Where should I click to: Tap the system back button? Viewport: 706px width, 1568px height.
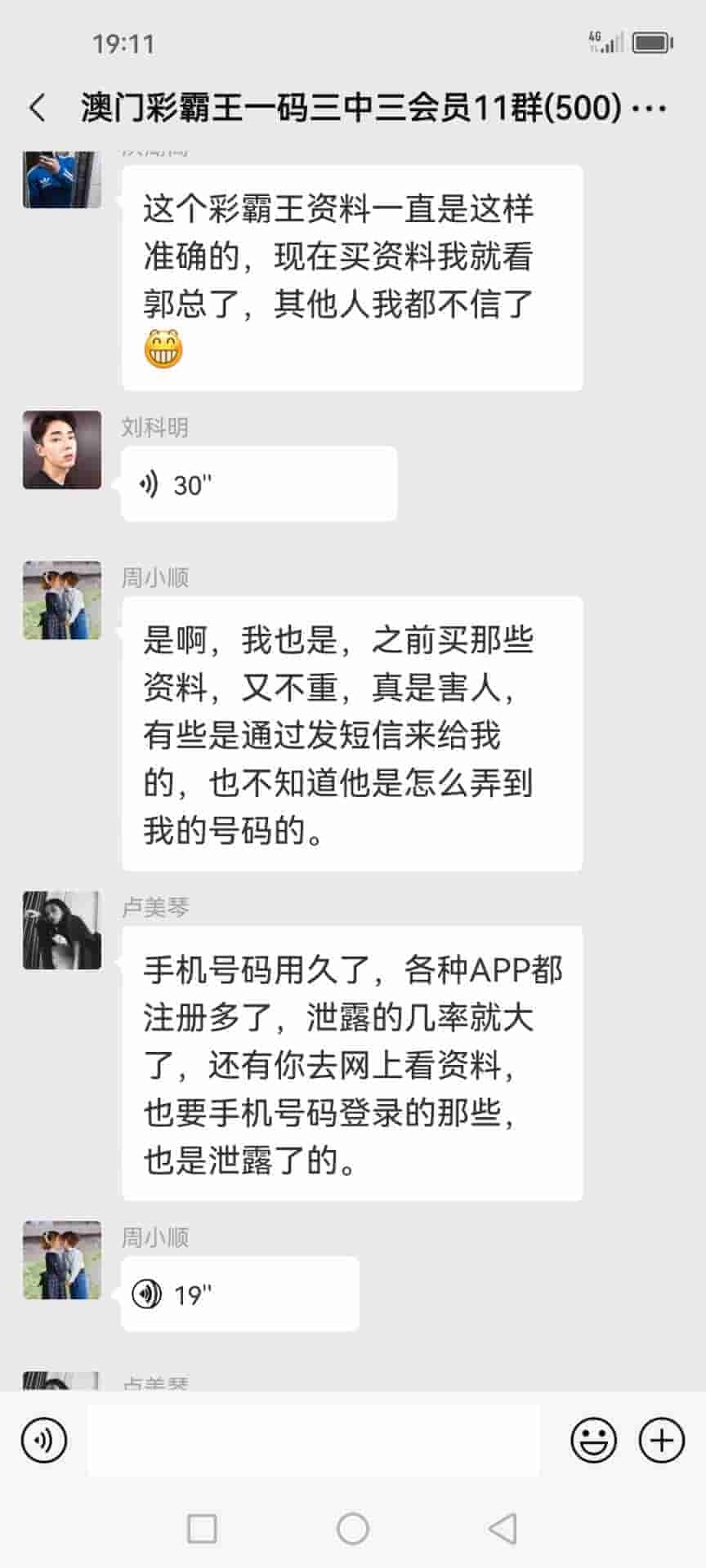tap(503, 1529)
